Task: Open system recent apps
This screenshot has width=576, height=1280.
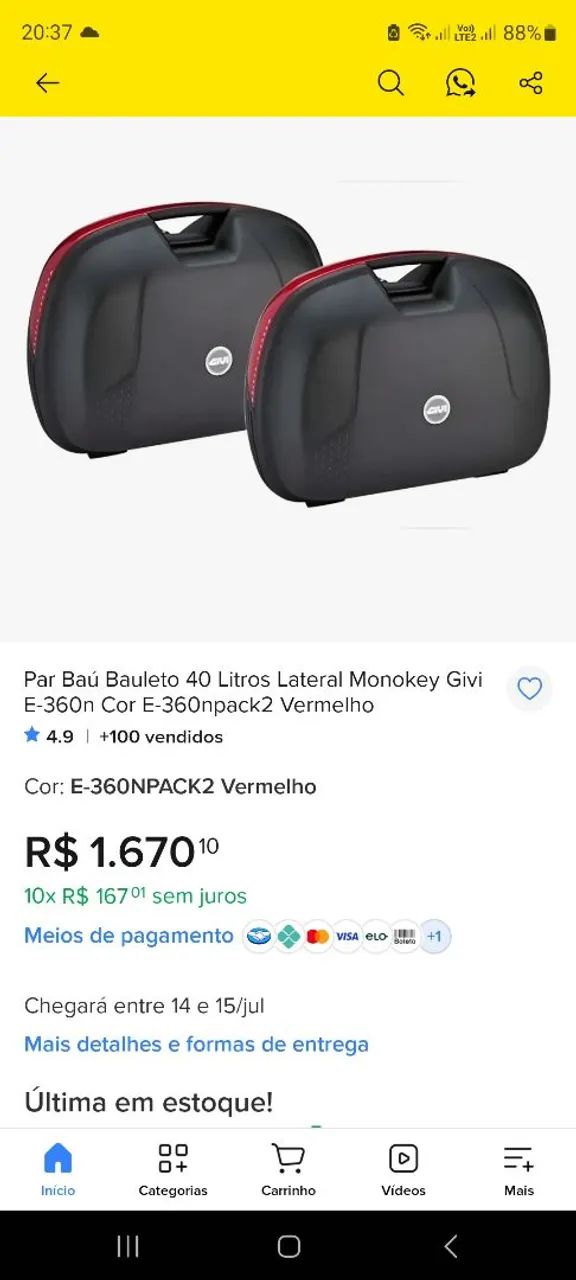Action: click(128, 1246)
